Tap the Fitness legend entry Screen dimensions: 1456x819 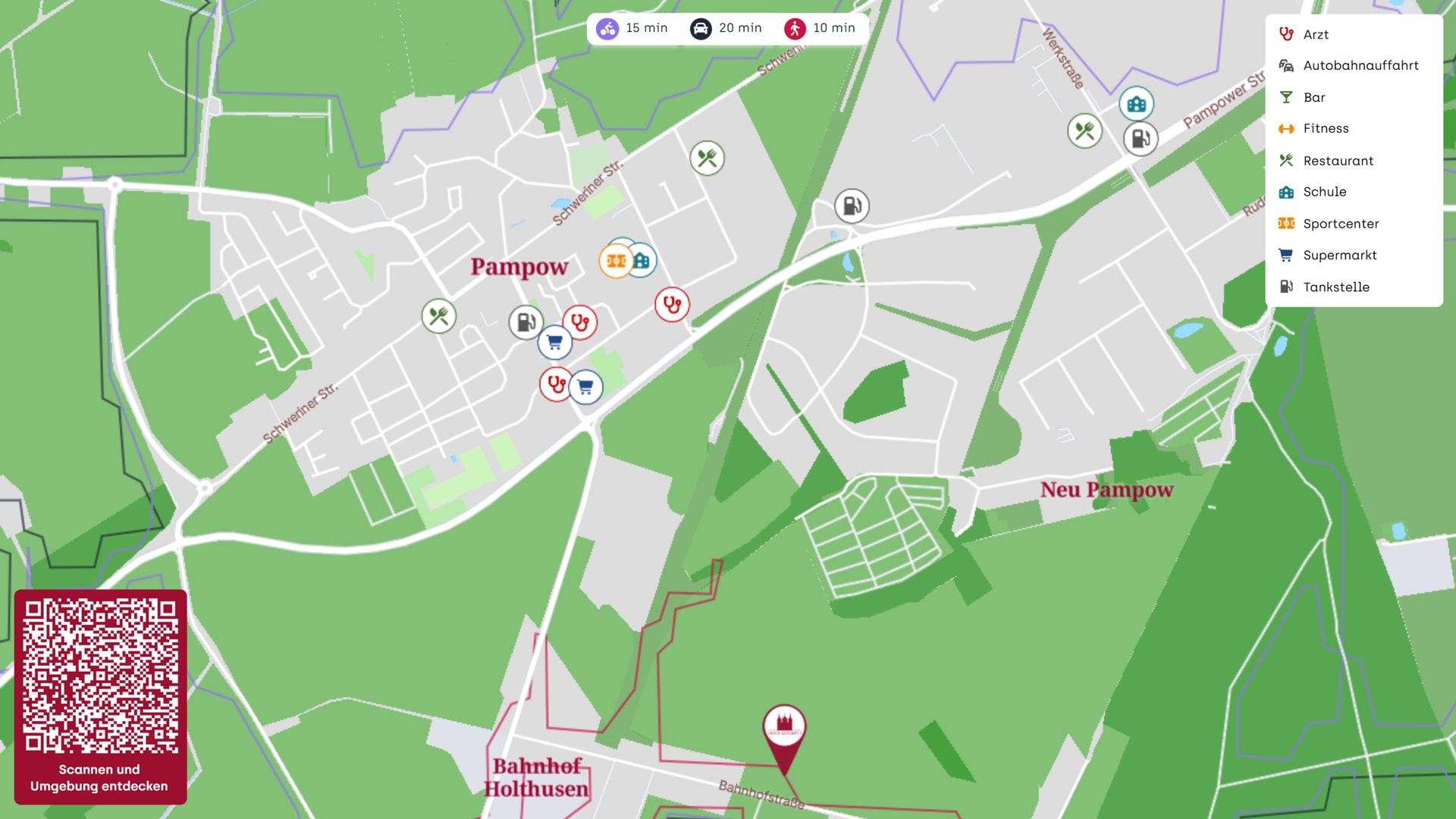[x=1325, y=128]
